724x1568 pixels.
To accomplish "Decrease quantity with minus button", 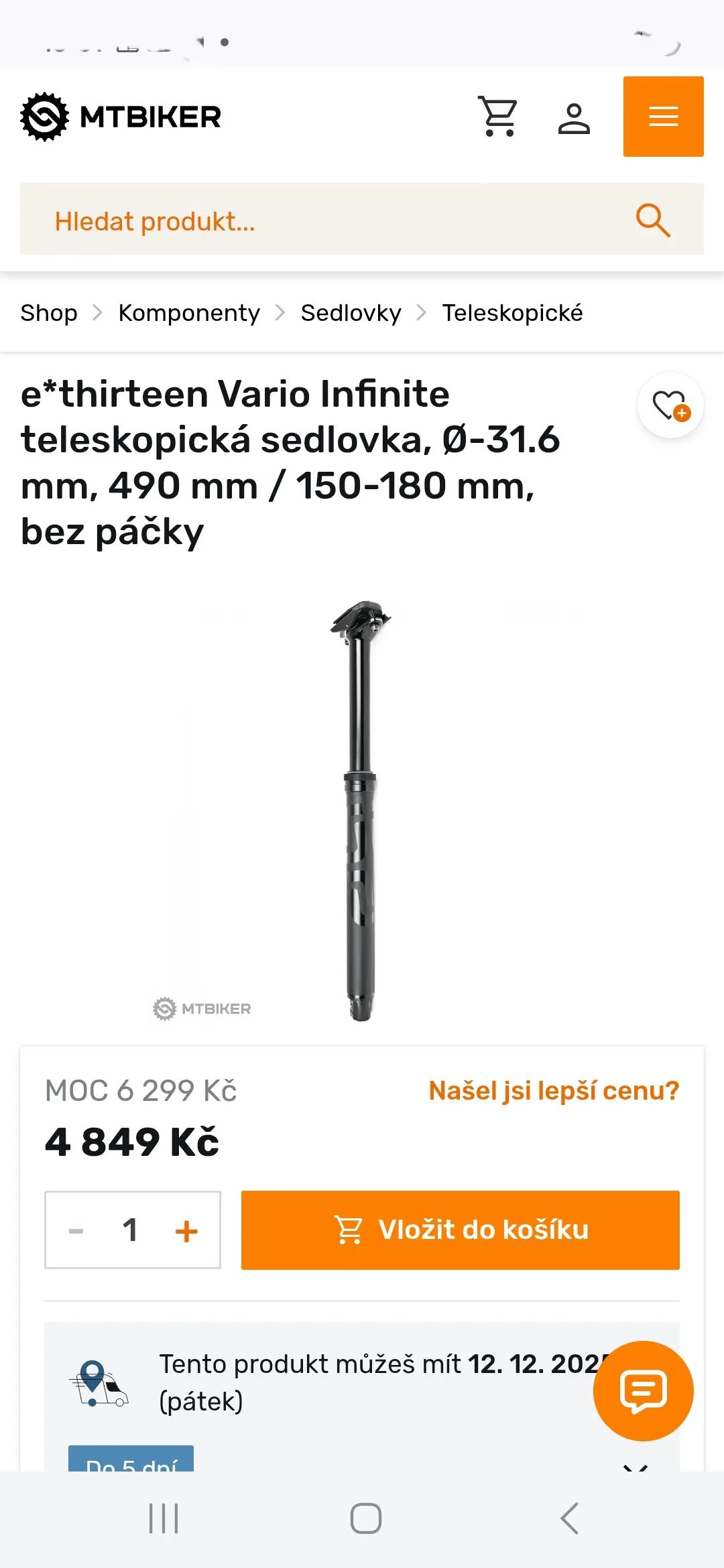I will pyautogui.click(x=76, y=1231).
